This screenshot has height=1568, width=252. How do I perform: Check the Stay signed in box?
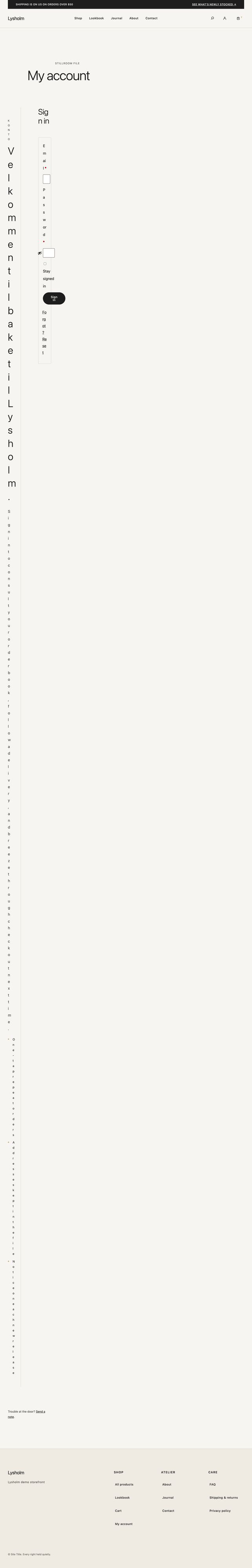click(x=44, y=263)
